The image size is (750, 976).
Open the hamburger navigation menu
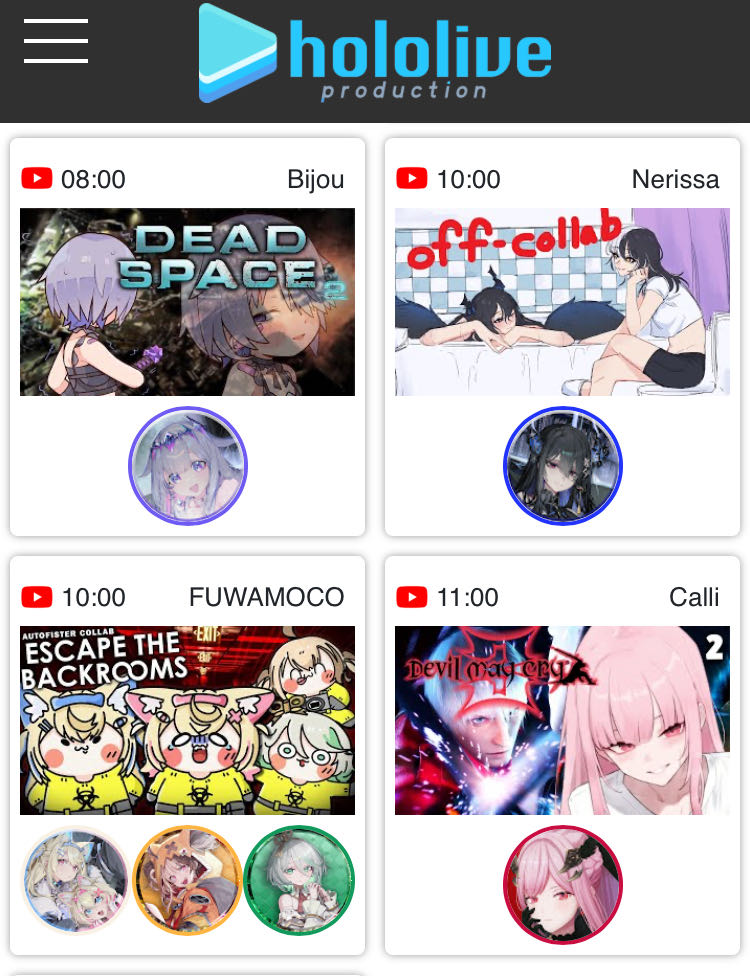(x=56, y=41)
